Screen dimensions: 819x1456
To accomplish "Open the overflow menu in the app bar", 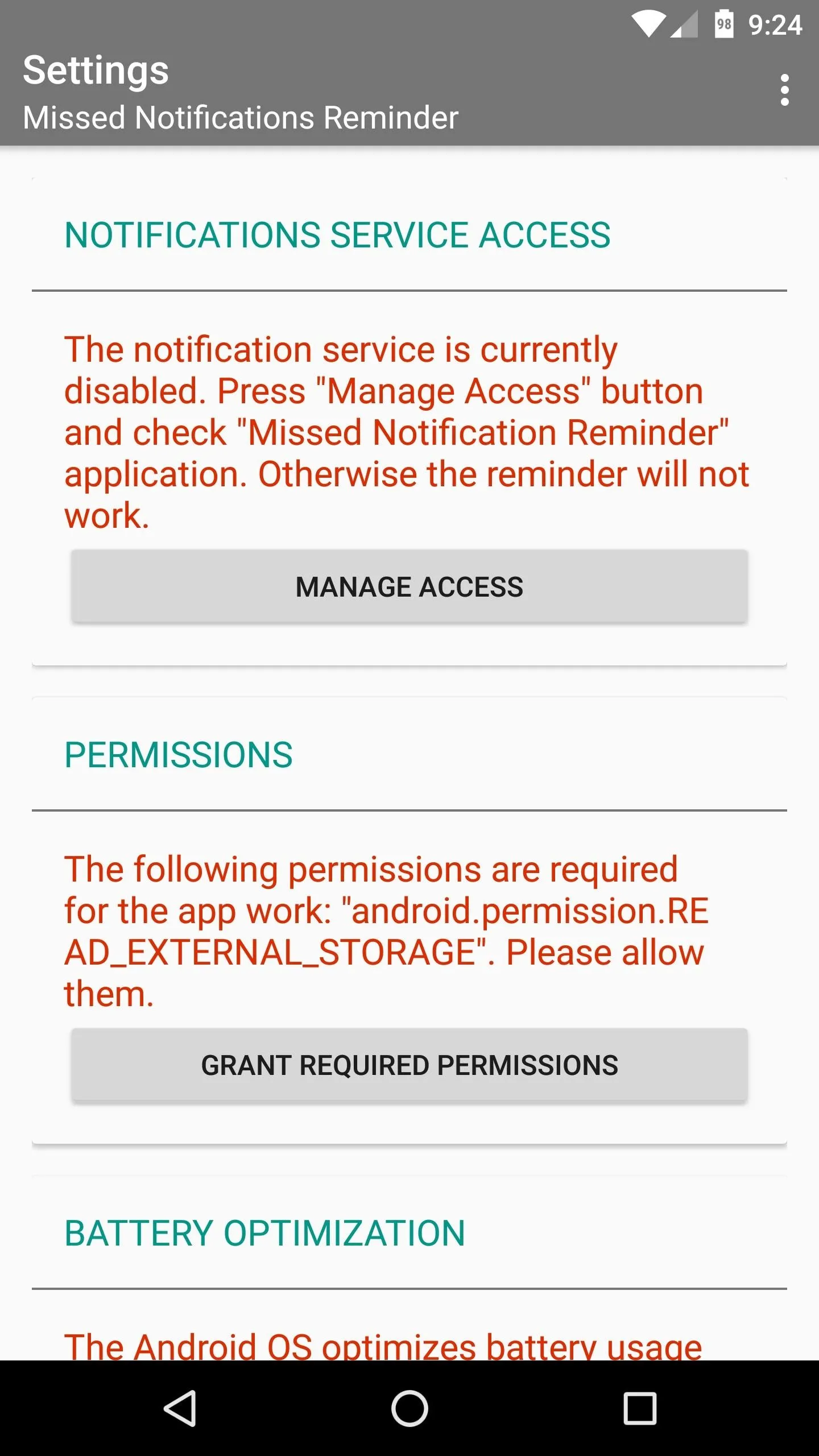I will point(784,90).
